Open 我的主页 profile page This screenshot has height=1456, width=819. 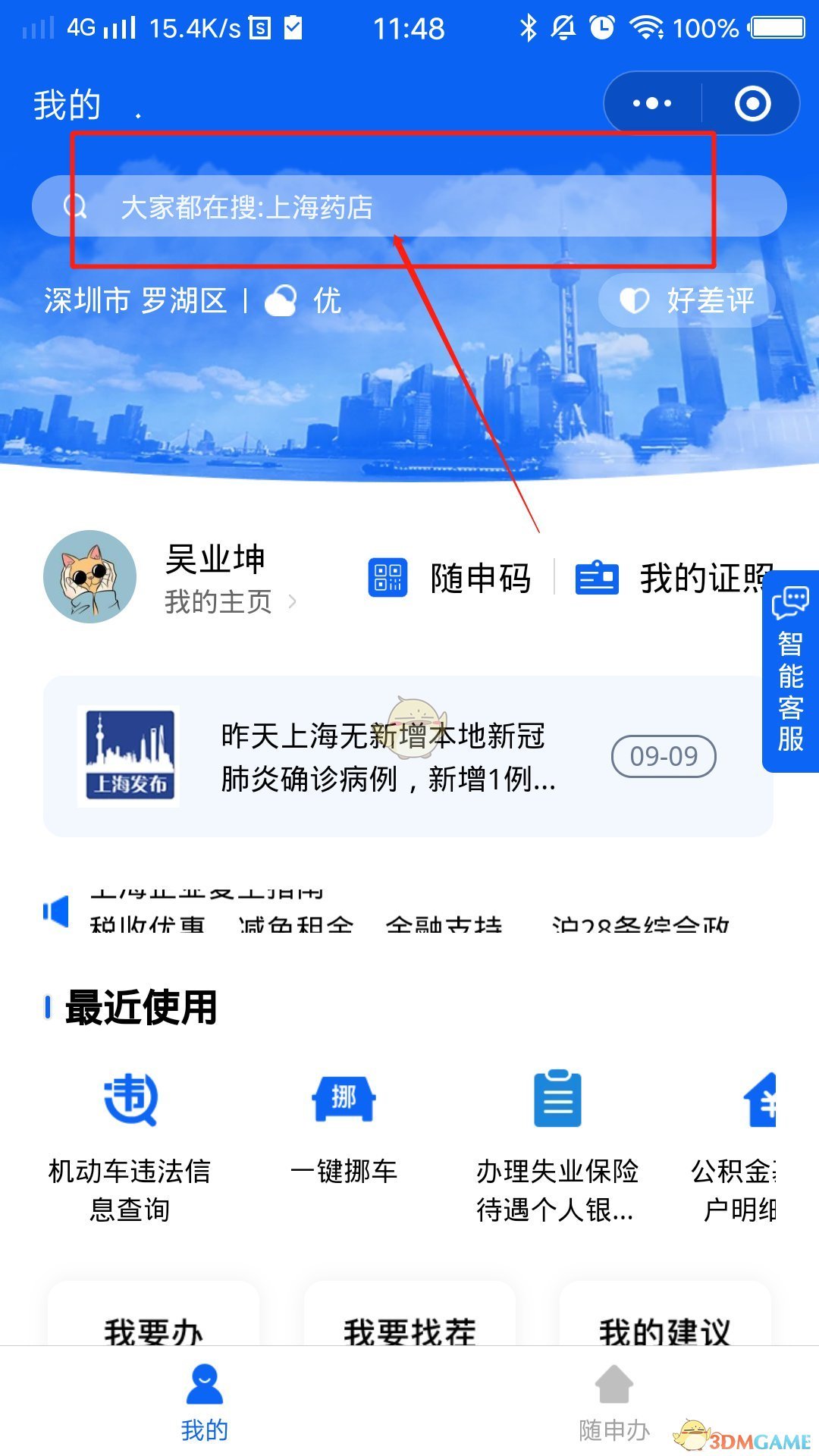pyautogui.click(x=218, y=602)
